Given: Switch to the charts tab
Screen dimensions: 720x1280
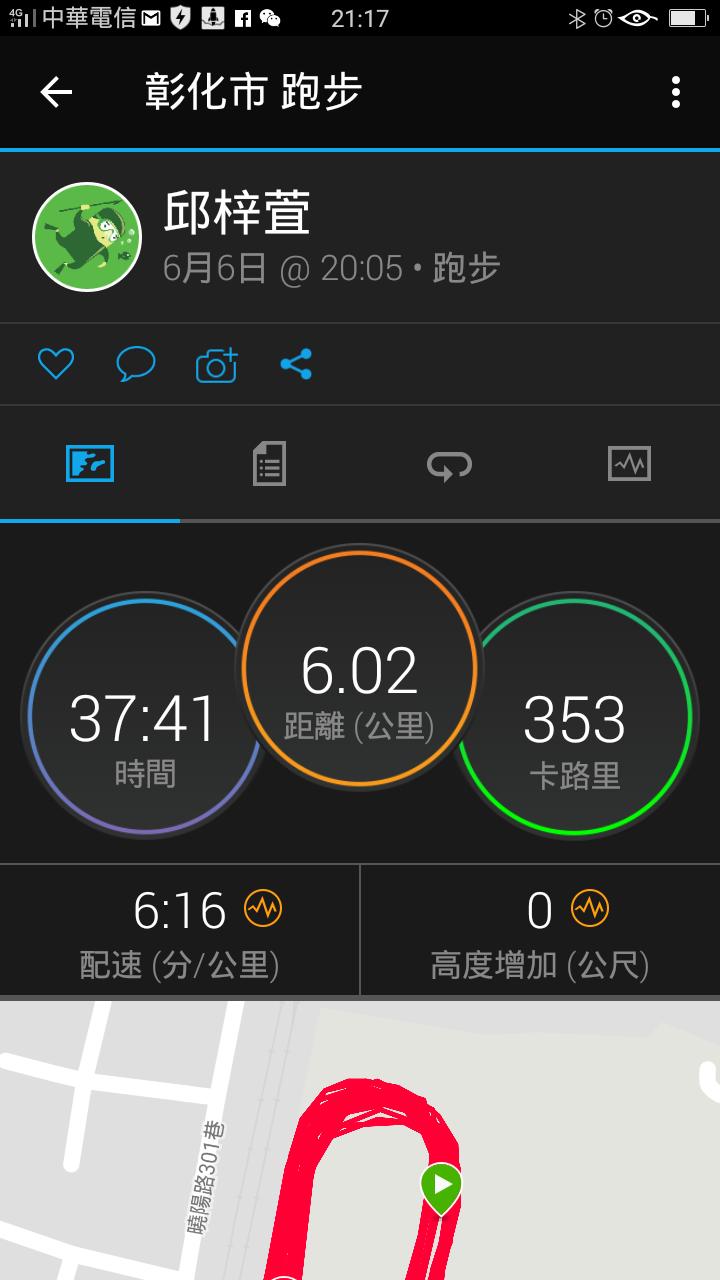Looking at the screenshot, I should (x=629, y=464).
